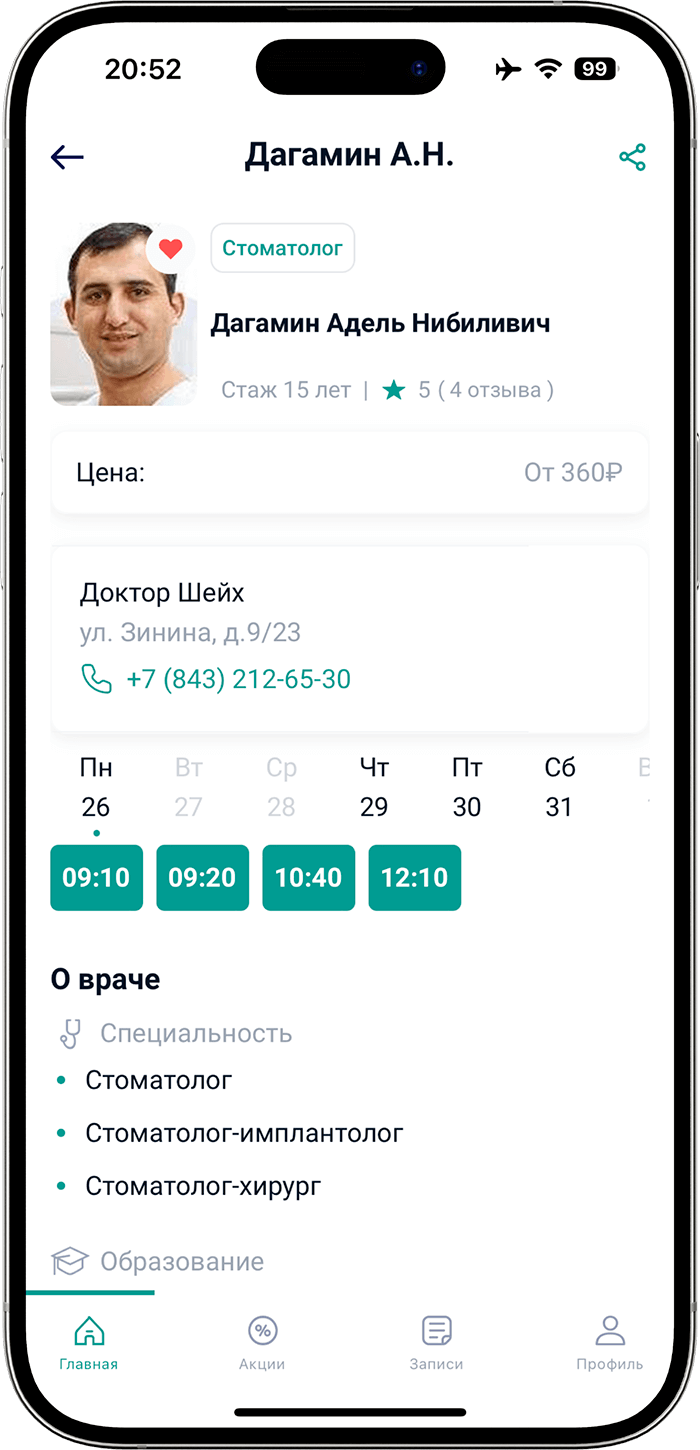Book the 09:20 time slot
This screenshot has width=700, height=1450.
coord(202,878)
